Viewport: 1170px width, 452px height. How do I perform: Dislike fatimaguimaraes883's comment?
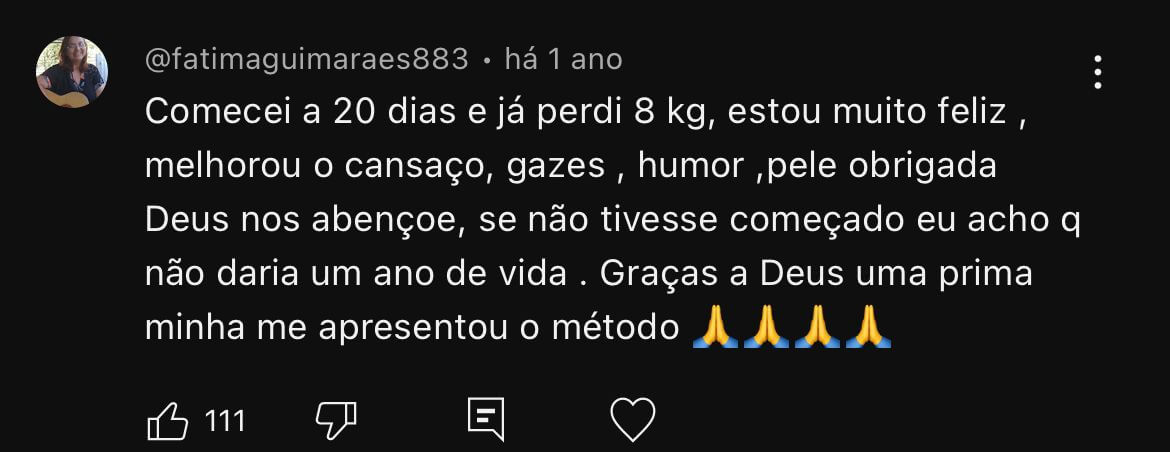click(336, 421)
